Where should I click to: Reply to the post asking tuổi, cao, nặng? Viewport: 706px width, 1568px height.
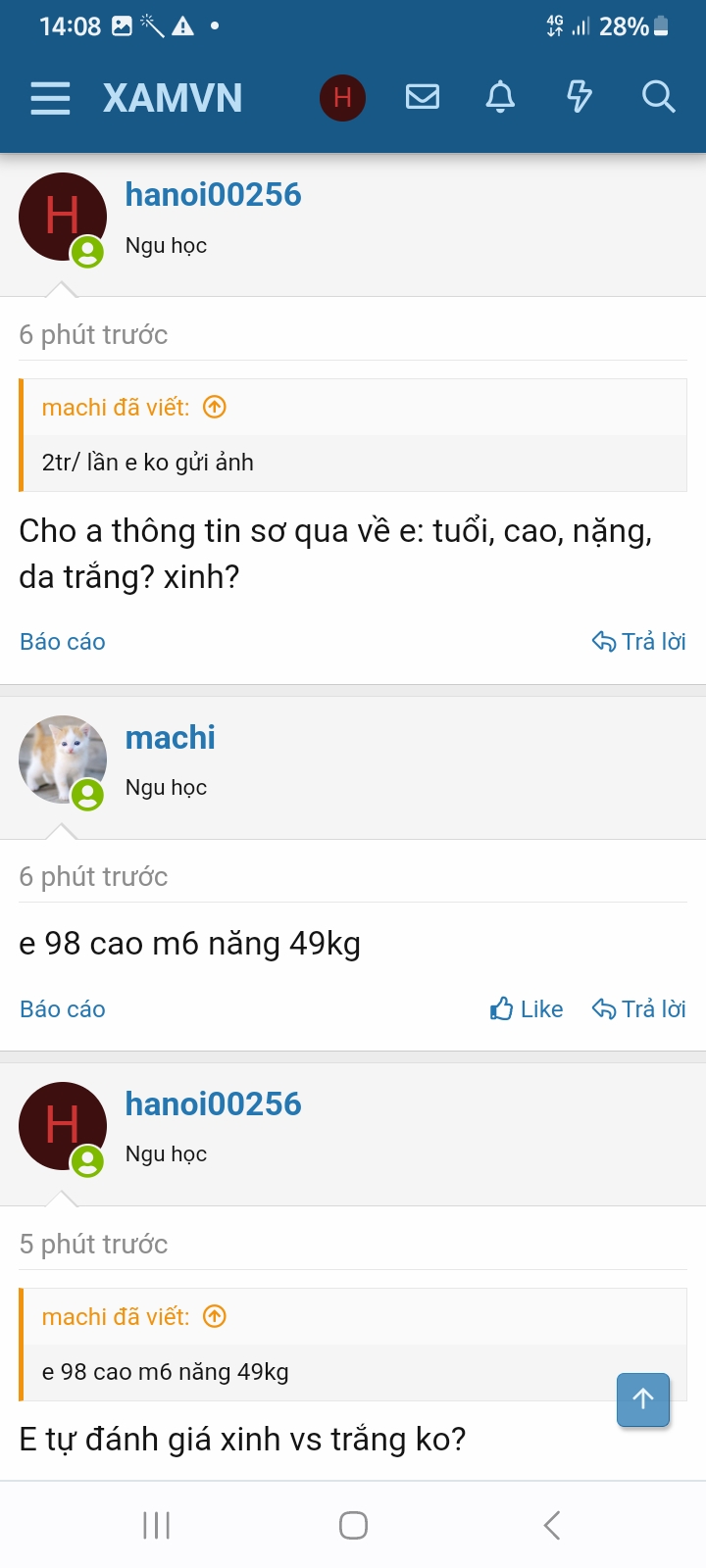(x=639, y=642)
